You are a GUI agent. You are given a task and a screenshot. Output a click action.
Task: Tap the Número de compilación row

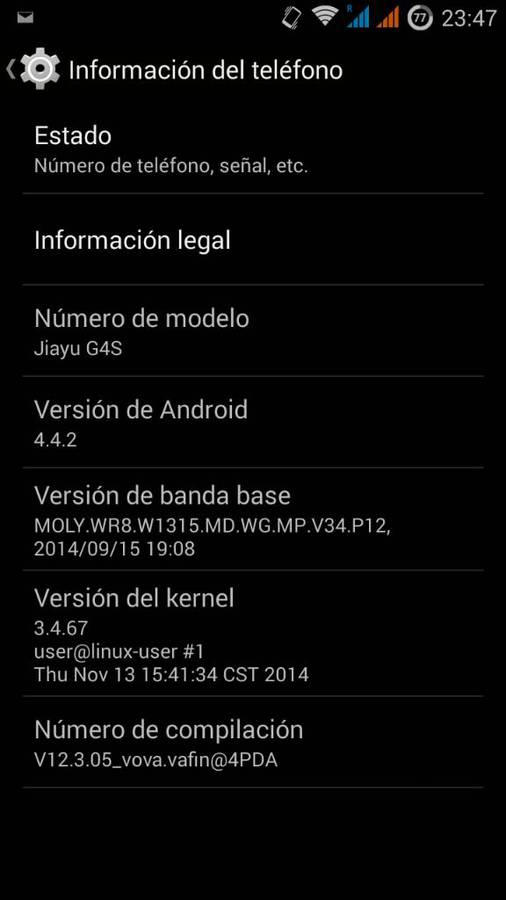253,742
